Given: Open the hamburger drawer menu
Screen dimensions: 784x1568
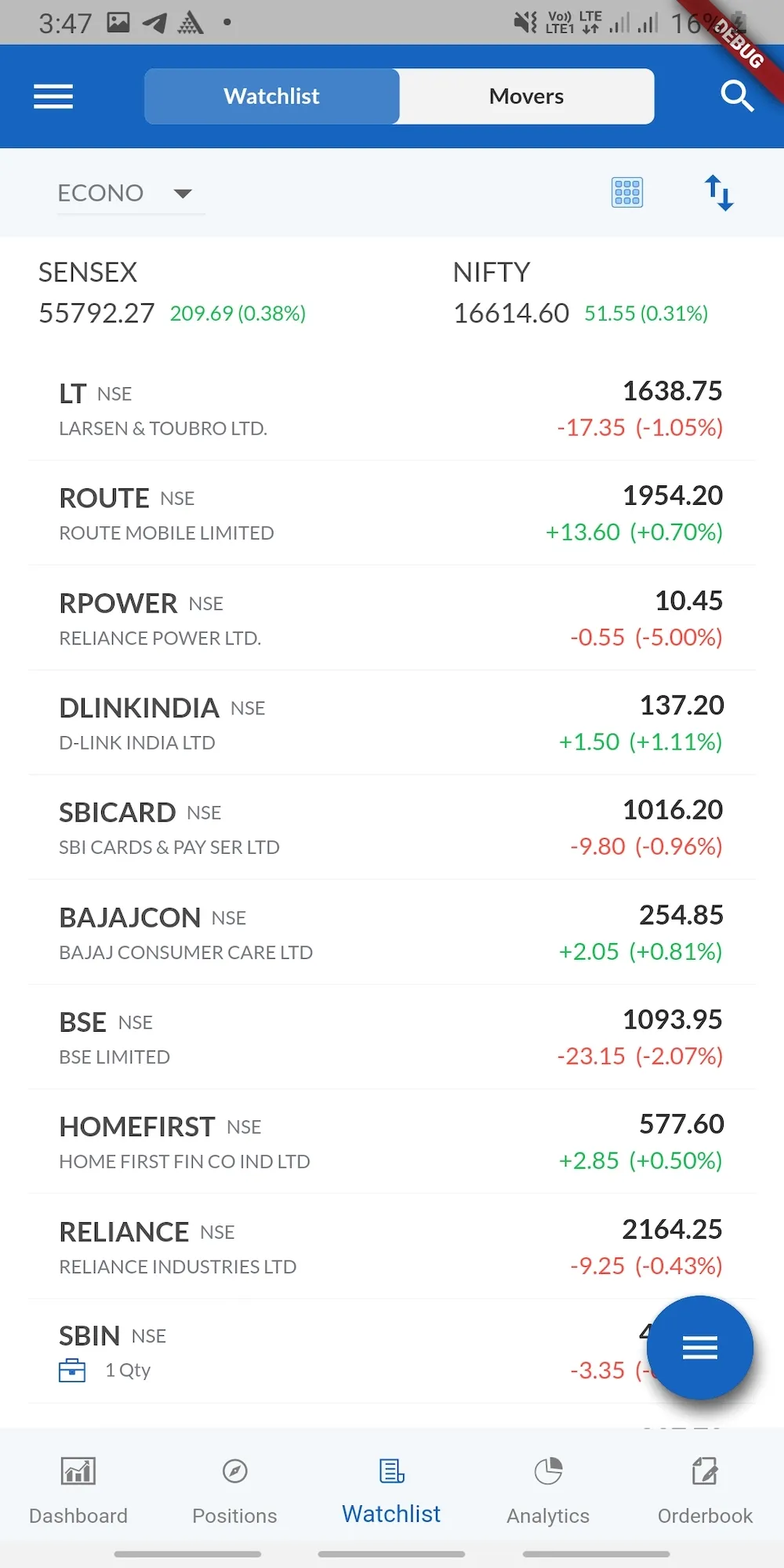Looking at the screenshot, I should click(53, 96).
